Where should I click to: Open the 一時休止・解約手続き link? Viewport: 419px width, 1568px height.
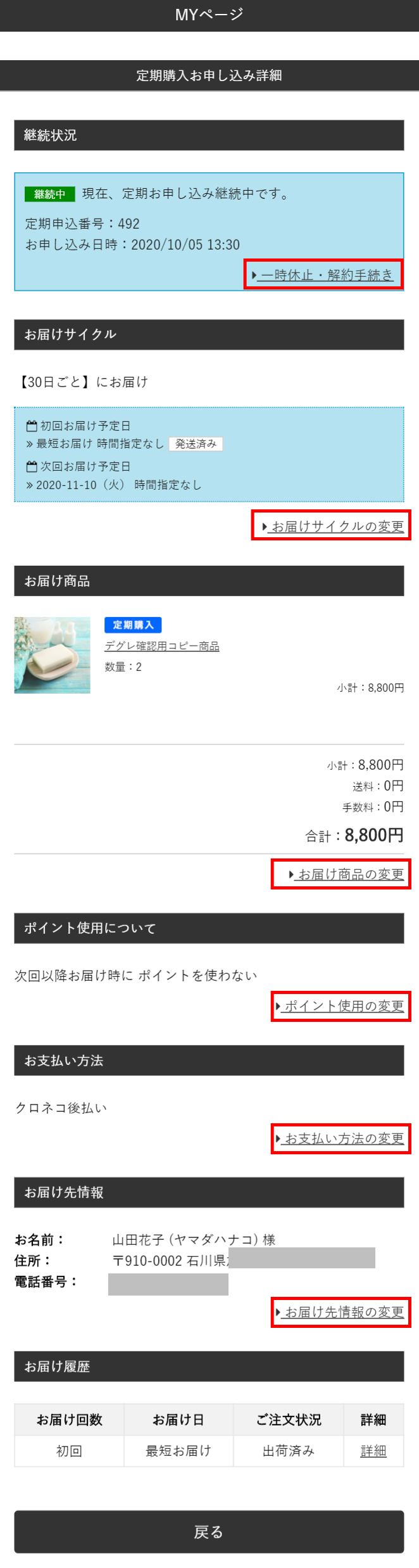tap(327, 276)
